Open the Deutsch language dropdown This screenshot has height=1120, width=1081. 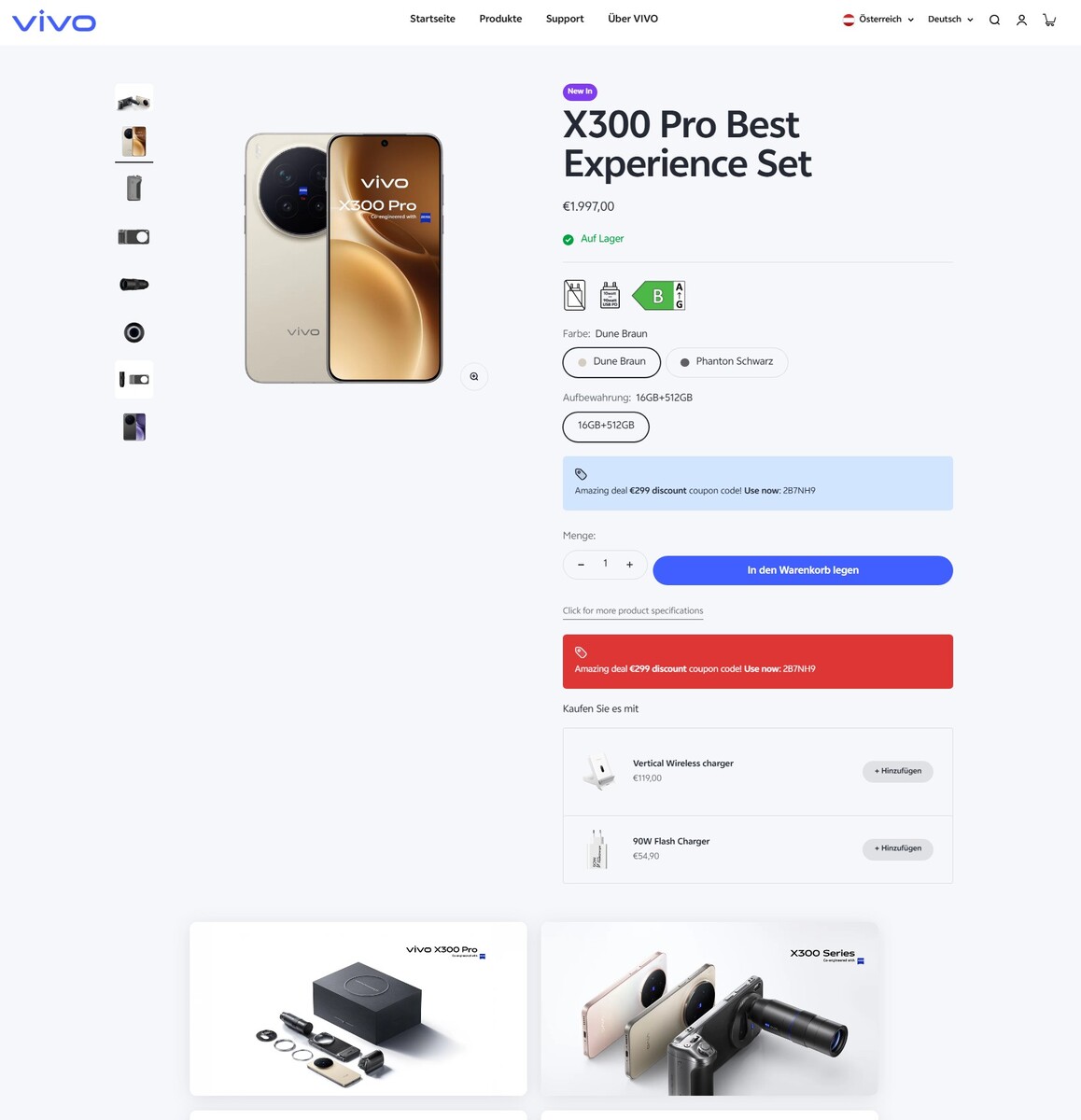pyautogui.click(x=949, y=20)
